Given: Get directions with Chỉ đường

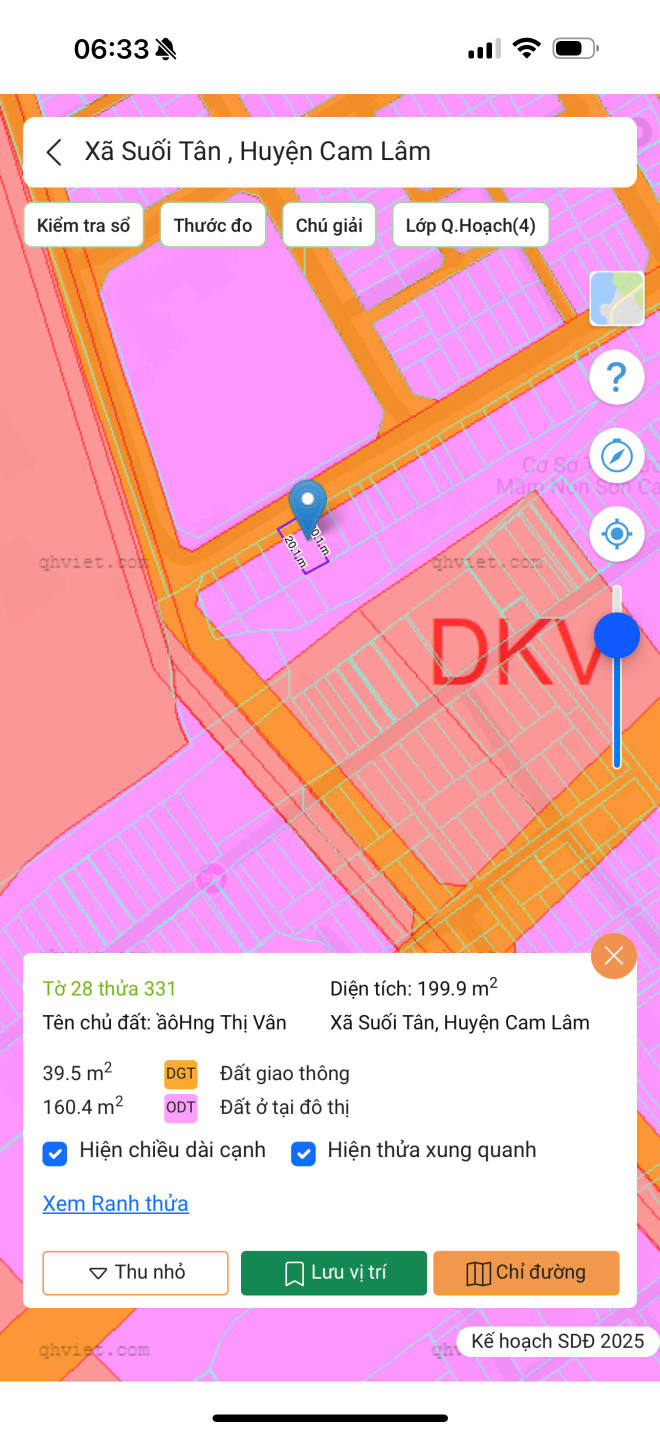Looking at the screenshot, I should [526, 1273].
